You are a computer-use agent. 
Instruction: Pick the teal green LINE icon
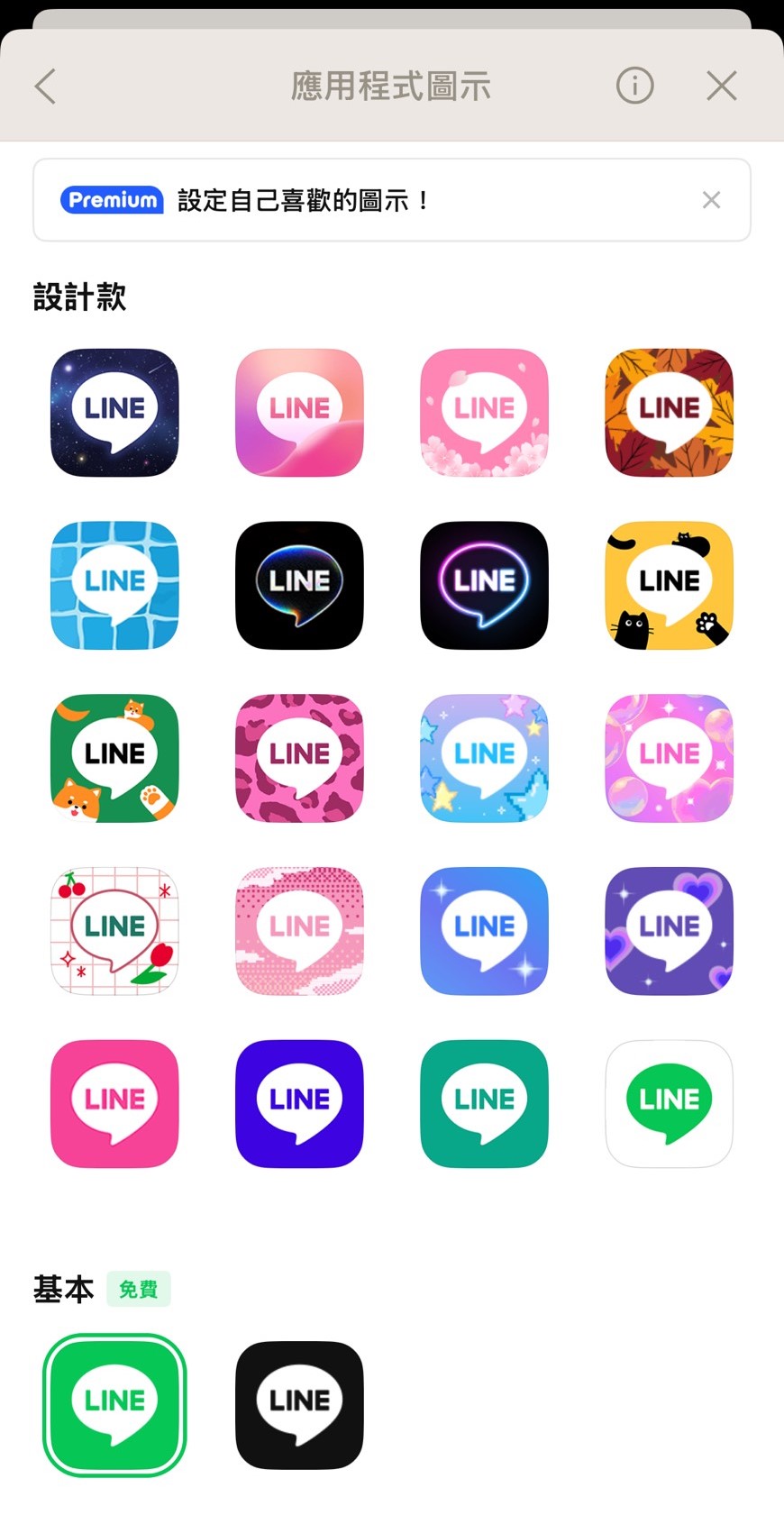coord(484,1104)
